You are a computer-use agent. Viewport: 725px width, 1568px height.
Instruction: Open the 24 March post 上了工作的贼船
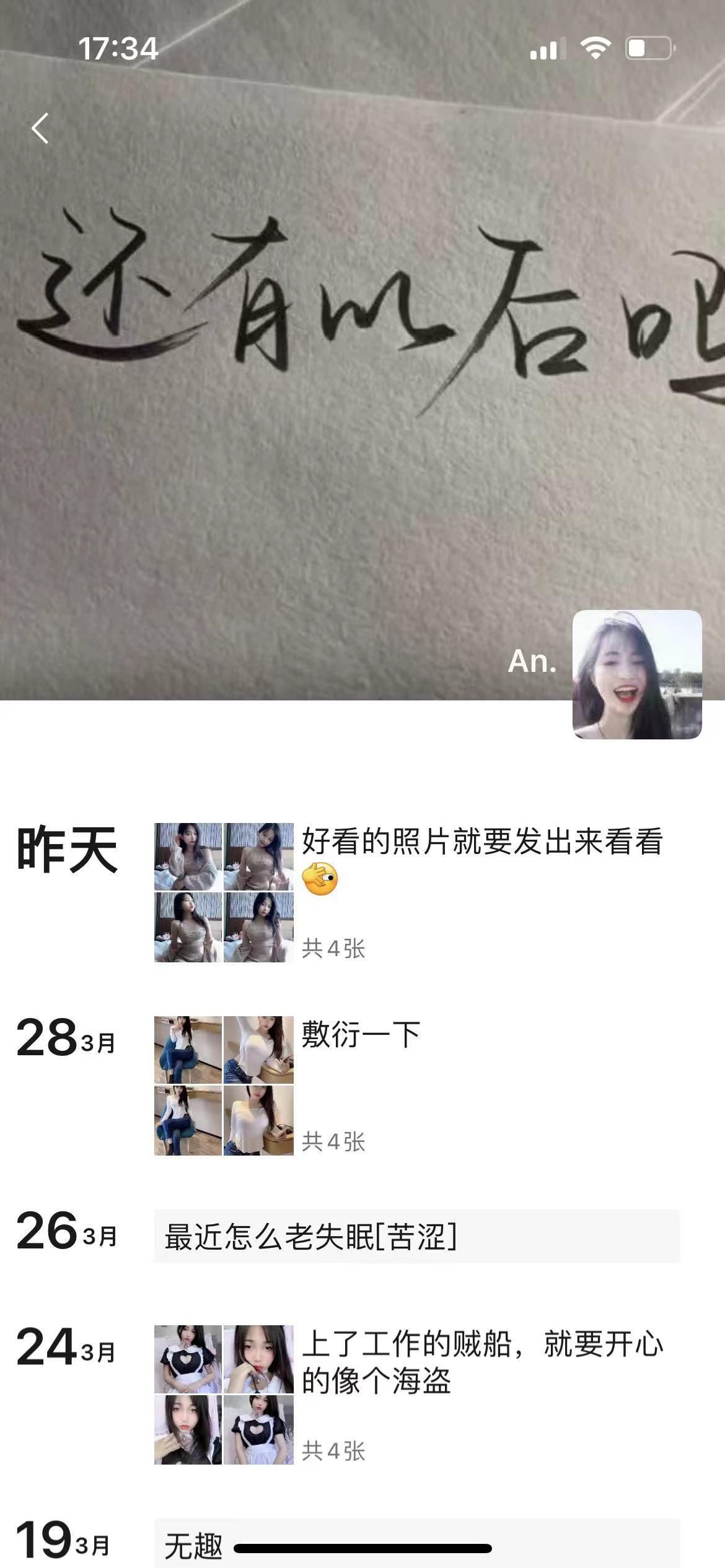[x=481, y=1362]
